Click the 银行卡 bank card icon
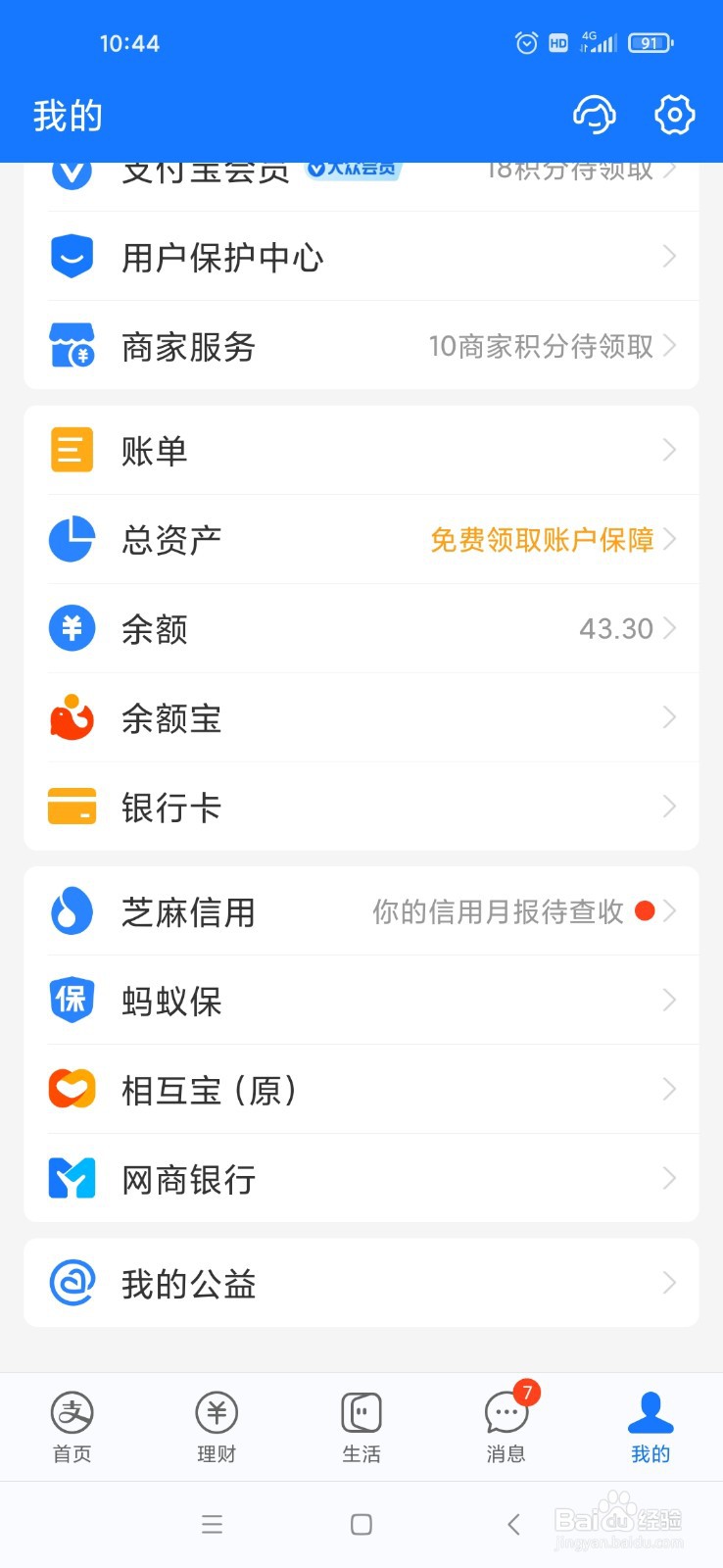 (71, 807)
